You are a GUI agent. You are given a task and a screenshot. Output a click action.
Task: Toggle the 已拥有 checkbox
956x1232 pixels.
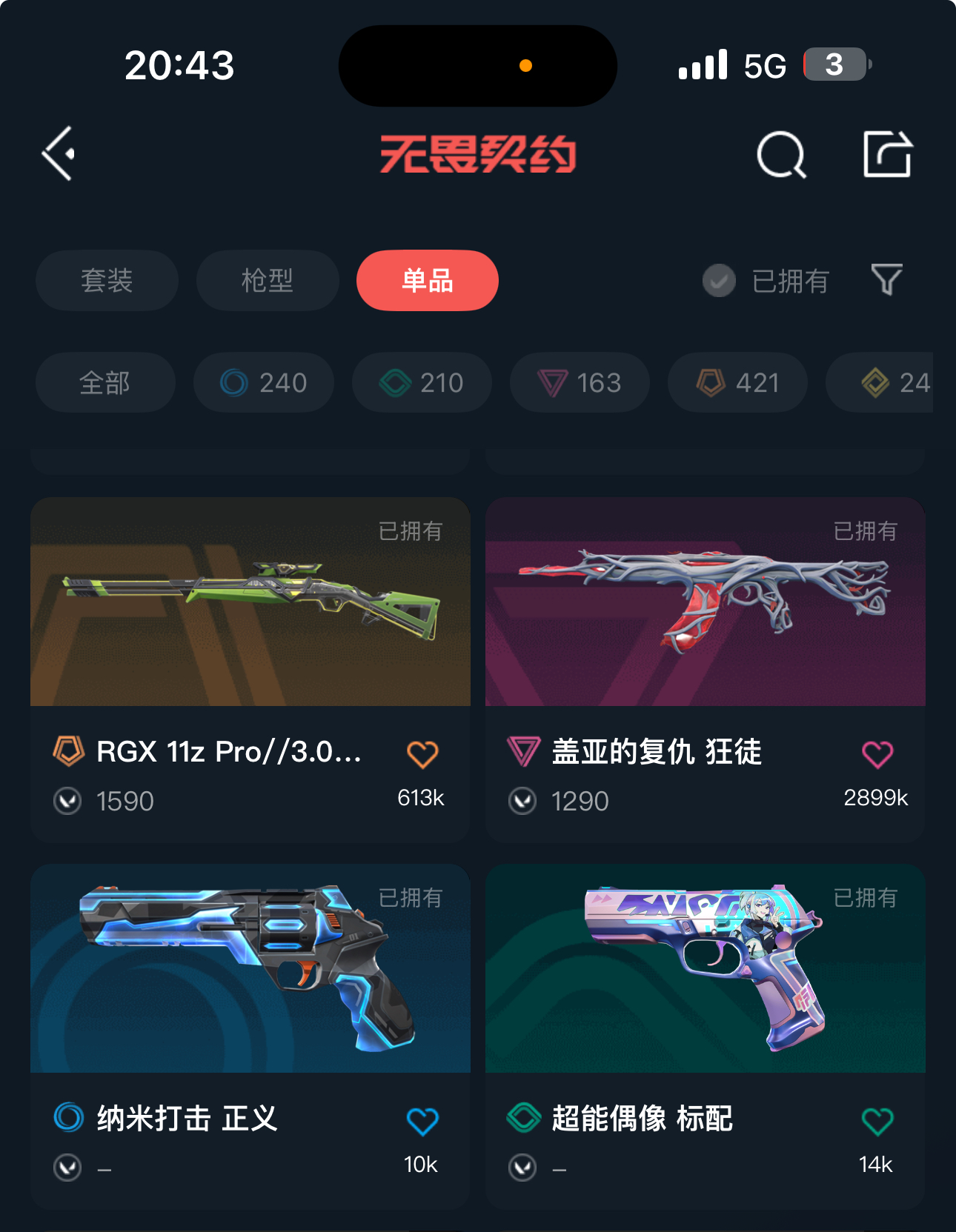tap(719, 281)
